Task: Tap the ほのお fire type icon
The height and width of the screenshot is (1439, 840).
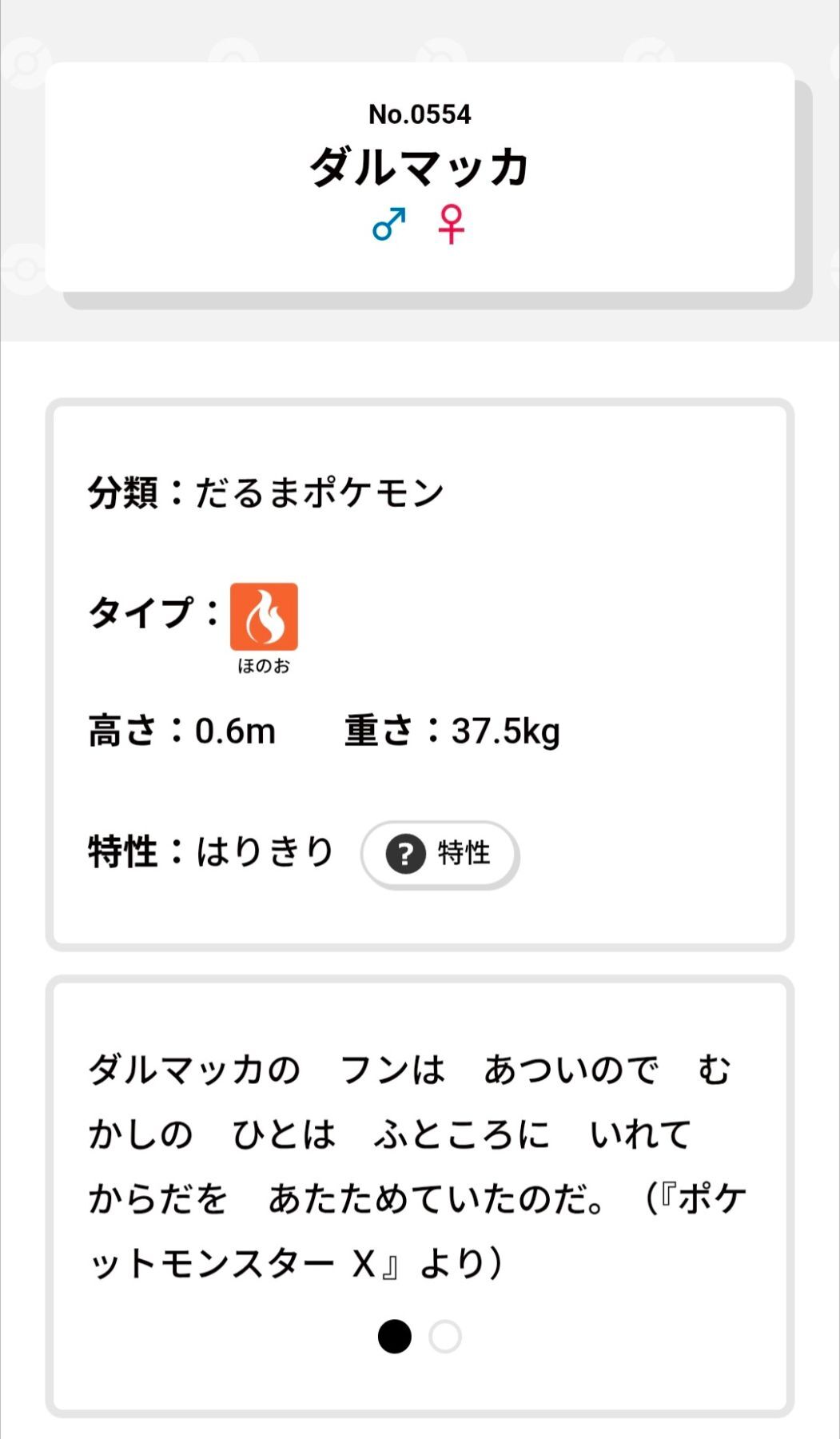Action: point(264,616)
